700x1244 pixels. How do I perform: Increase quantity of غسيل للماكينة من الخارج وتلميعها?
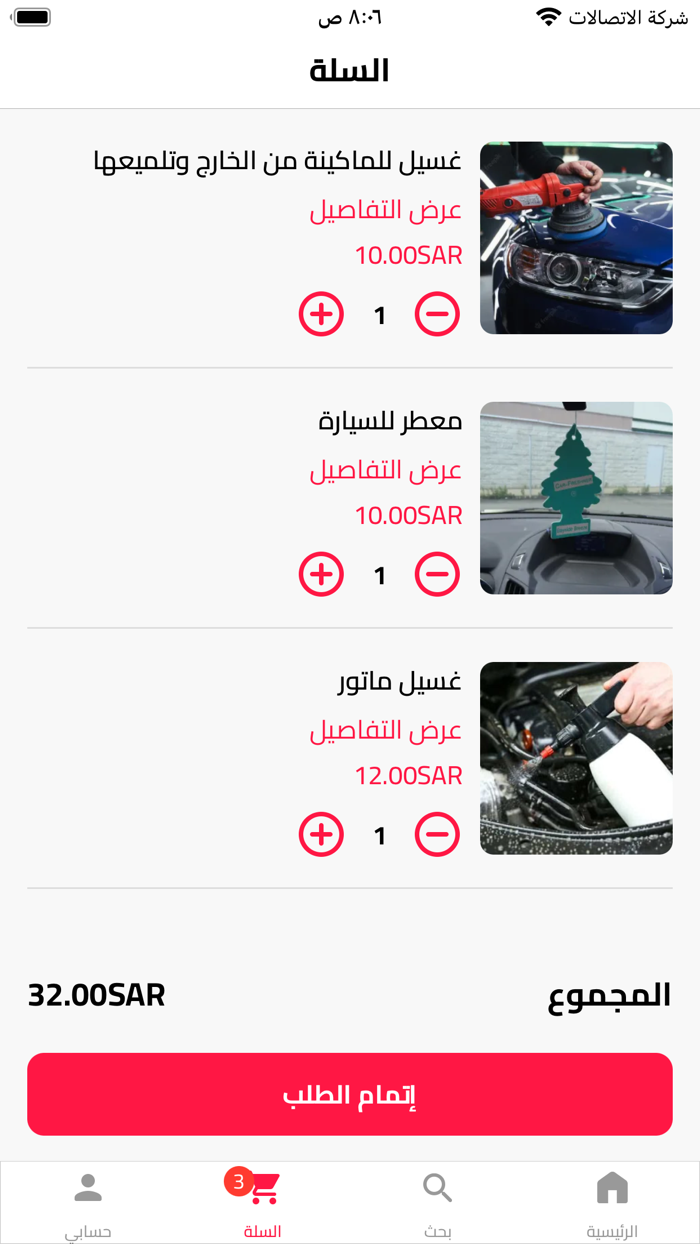[321, 314]
